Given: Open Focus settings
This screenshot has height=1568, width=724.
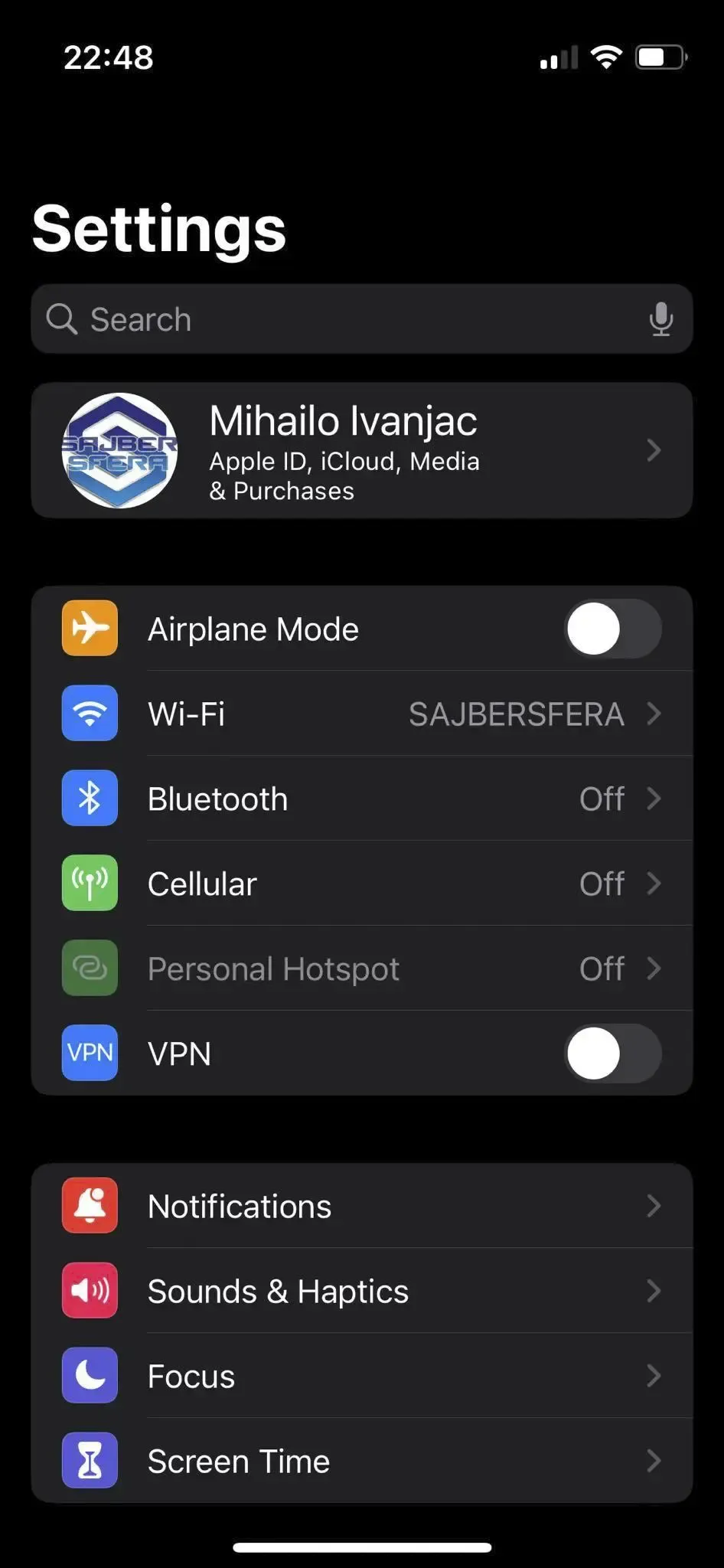Looking at the screenshot, I should point(361,1377).
